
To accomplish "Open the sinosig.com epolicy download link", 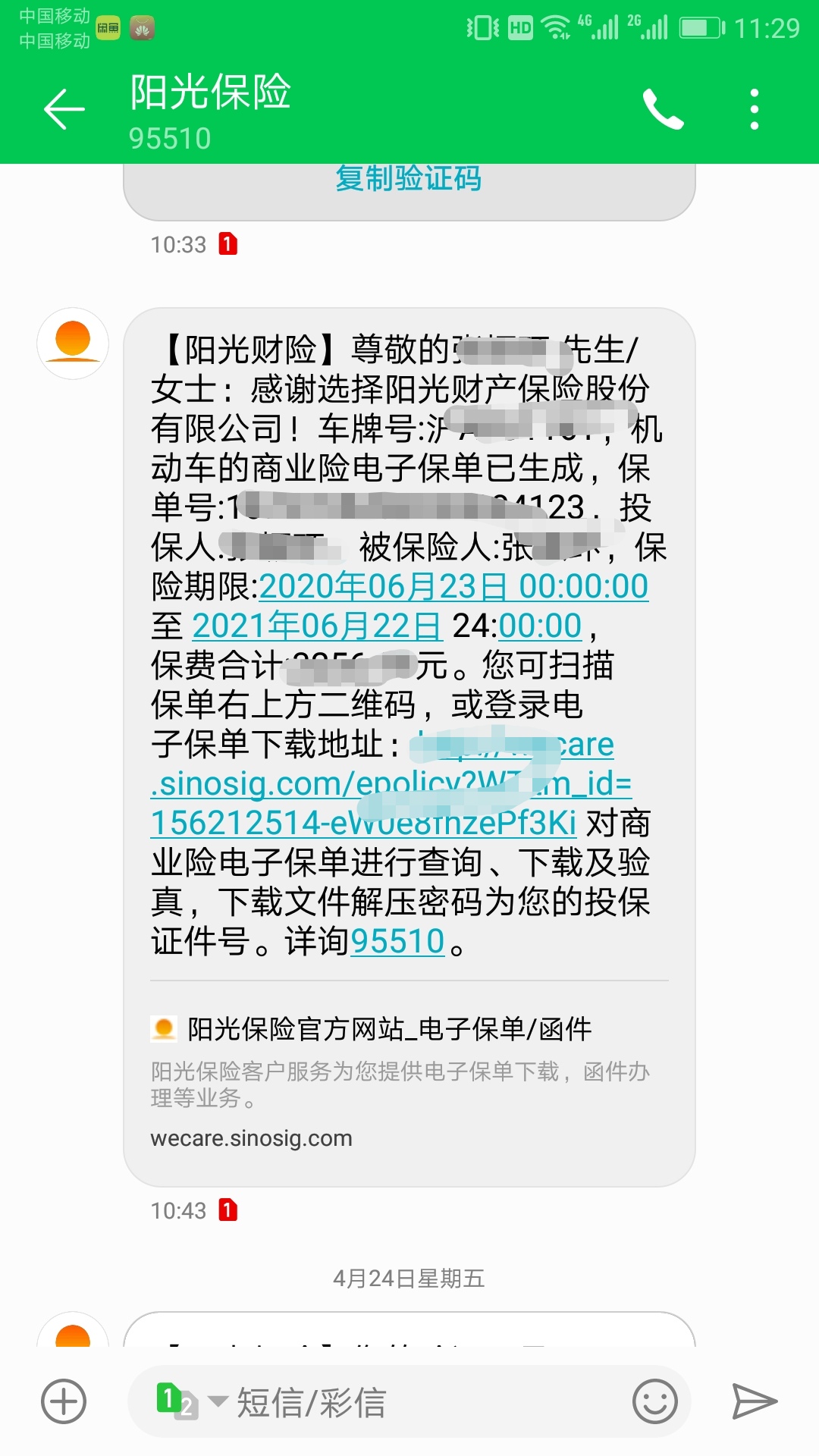I will 391,784.
